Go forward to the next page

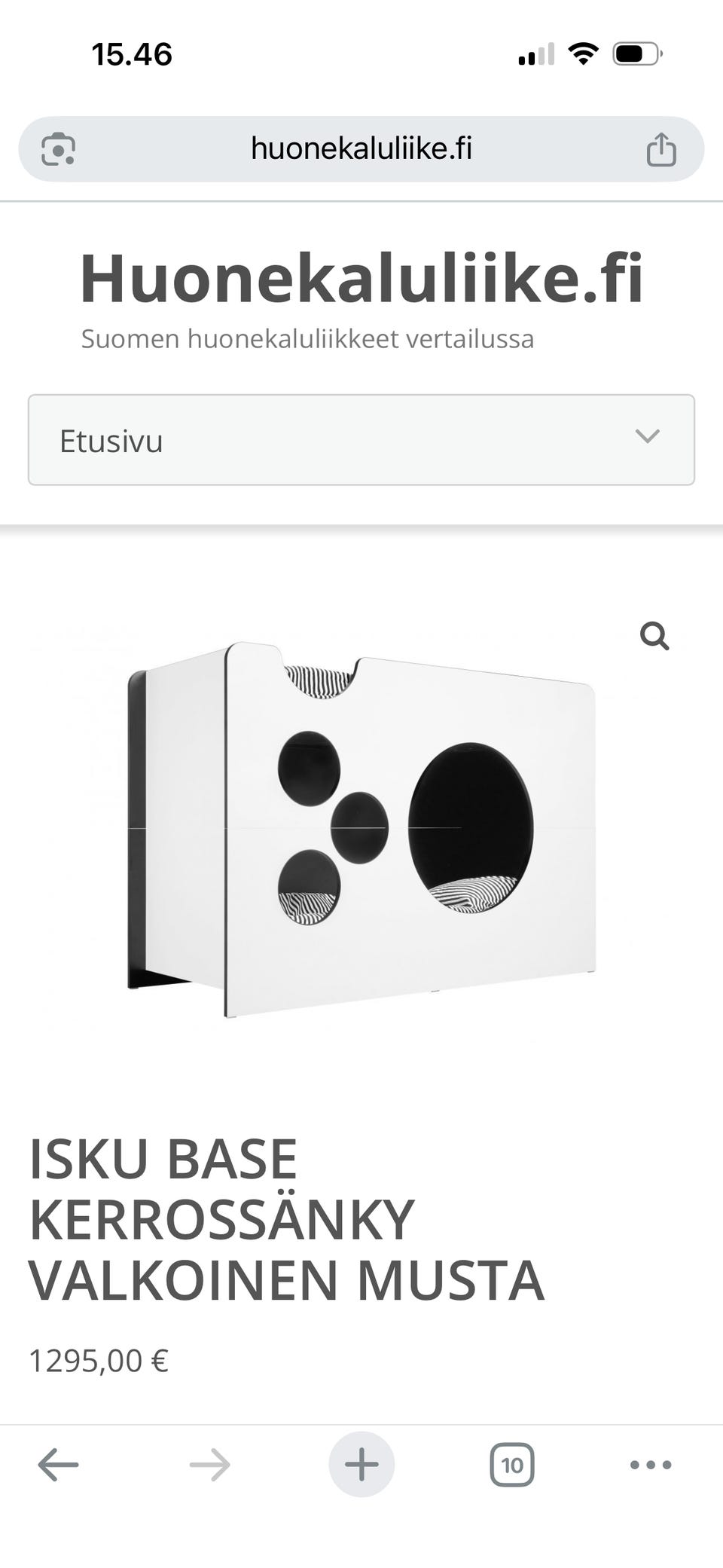point(209,1465)
